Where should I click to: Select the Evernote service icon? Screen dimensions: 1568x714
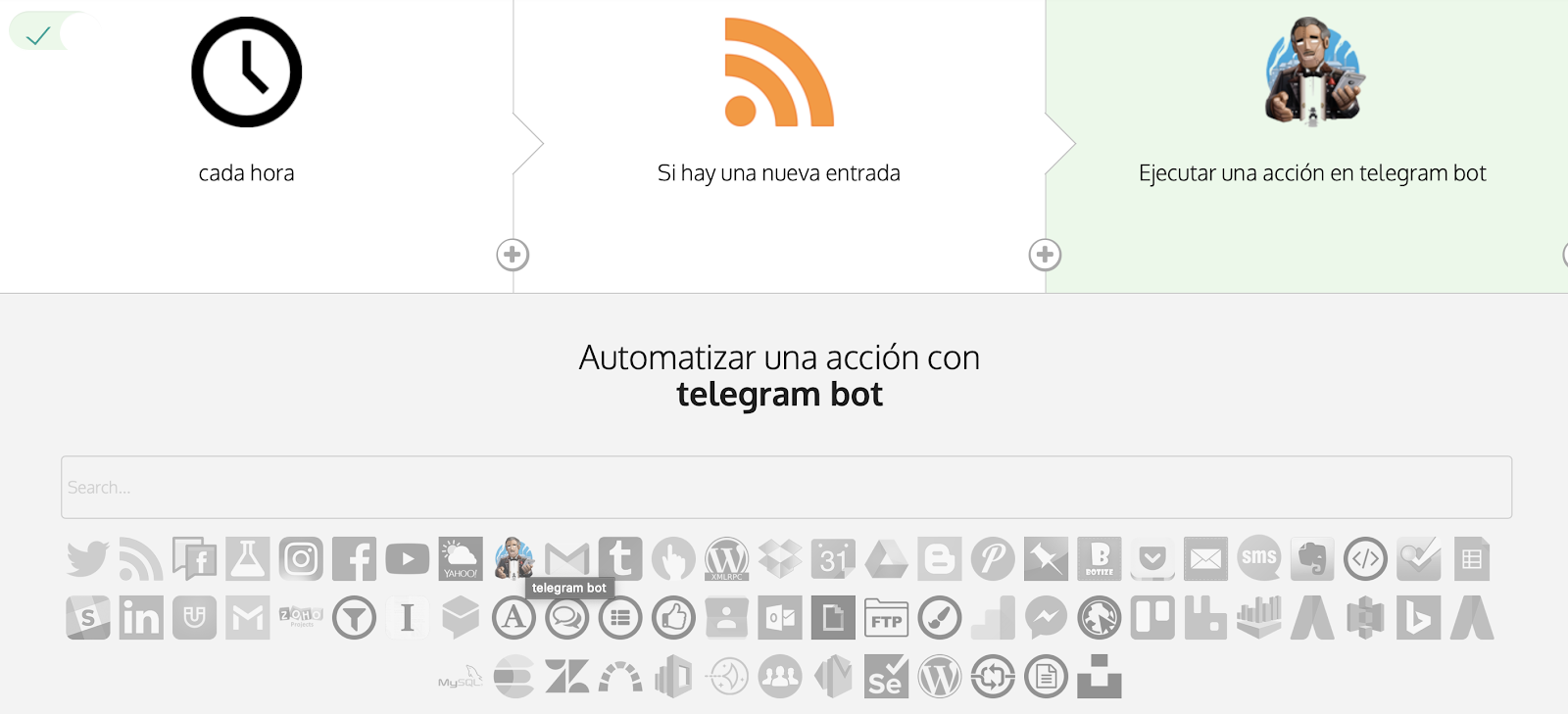[x=1312, y=559]
